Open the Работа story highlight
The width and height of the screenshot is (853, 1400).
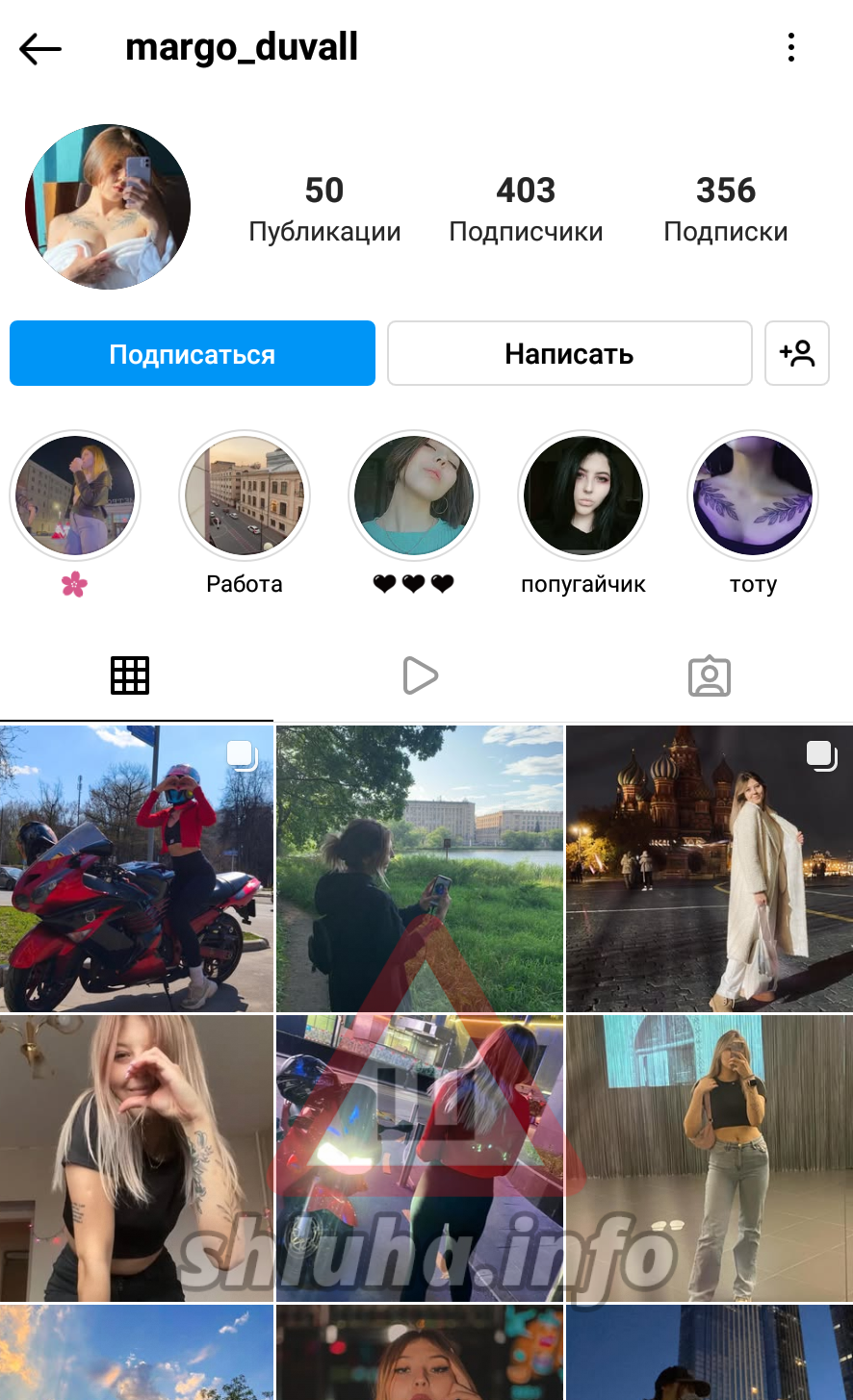[245, 496]
